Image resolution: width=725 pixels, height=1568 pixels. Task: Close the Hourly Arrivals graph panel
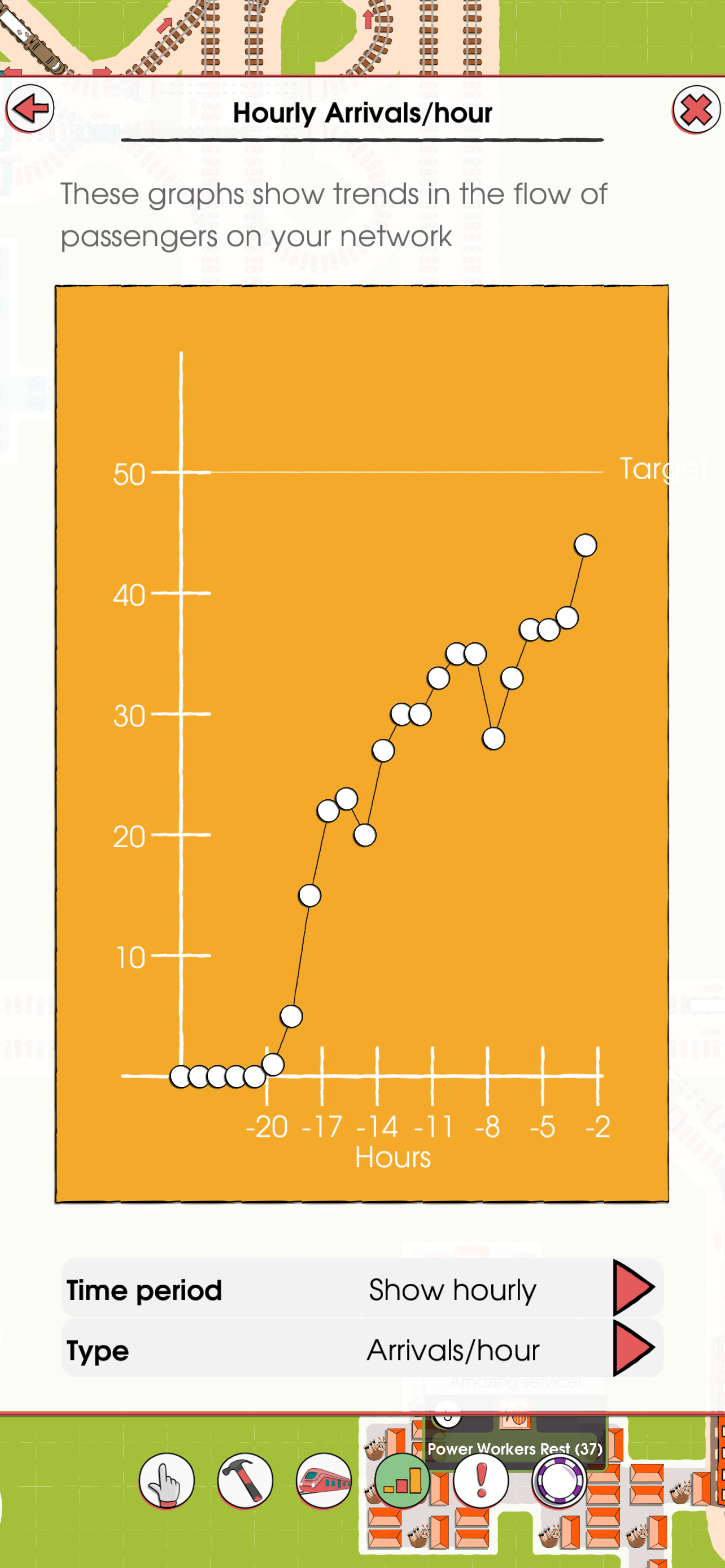click(696, 110)
